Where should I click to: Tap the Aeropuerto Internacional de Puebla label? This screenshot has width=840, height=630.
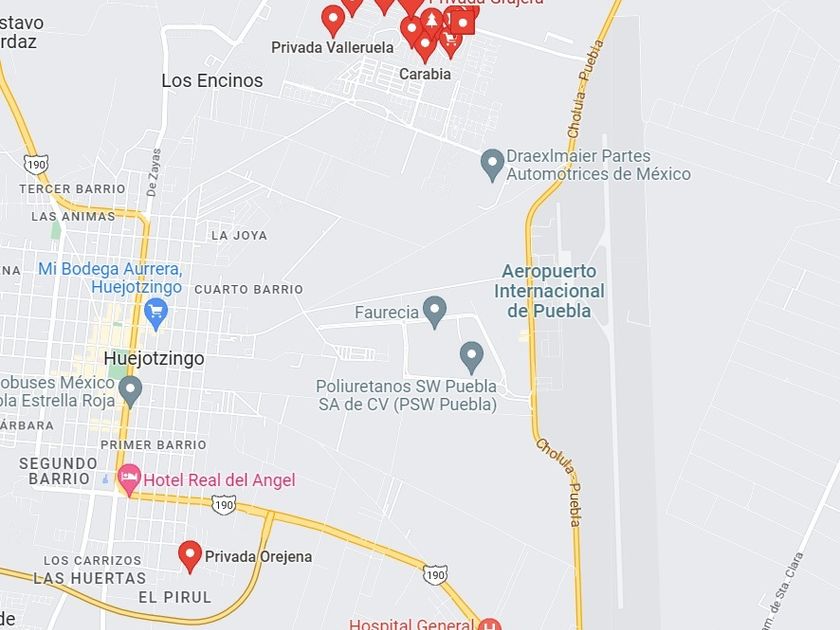(x=549, y=291)
